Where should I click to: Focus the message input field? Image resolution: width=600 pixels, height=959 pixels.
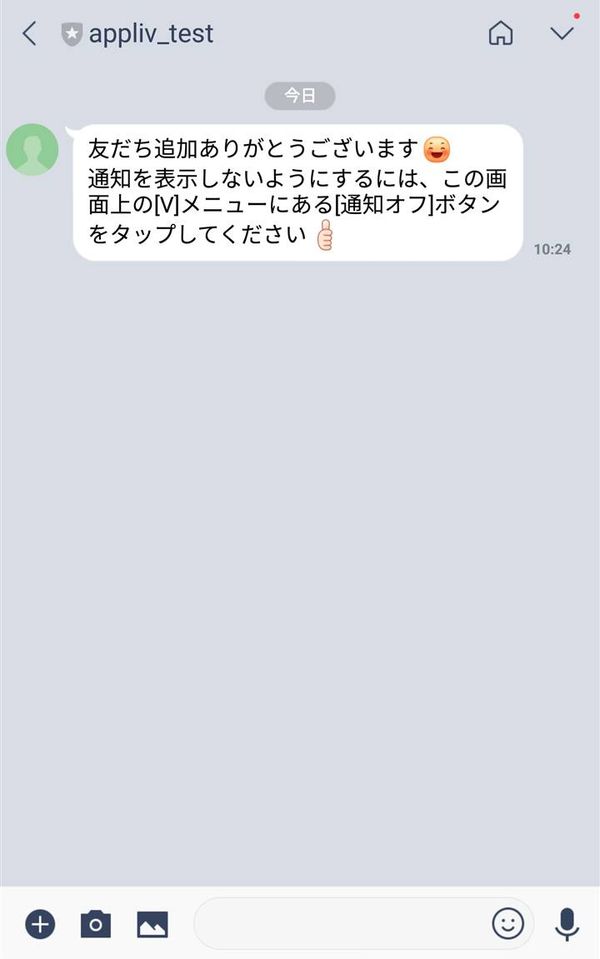343,924
